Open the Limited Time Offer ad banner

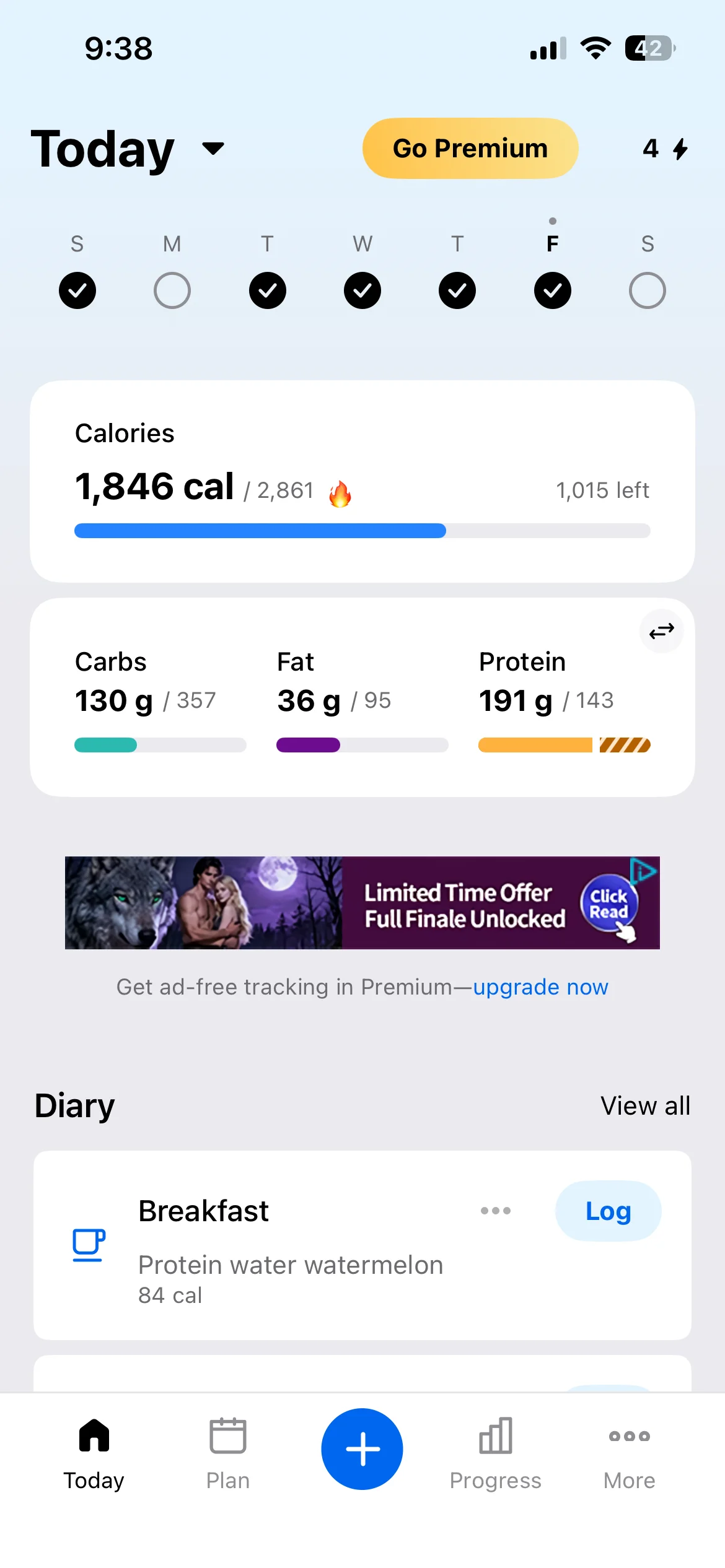(362, 902)
